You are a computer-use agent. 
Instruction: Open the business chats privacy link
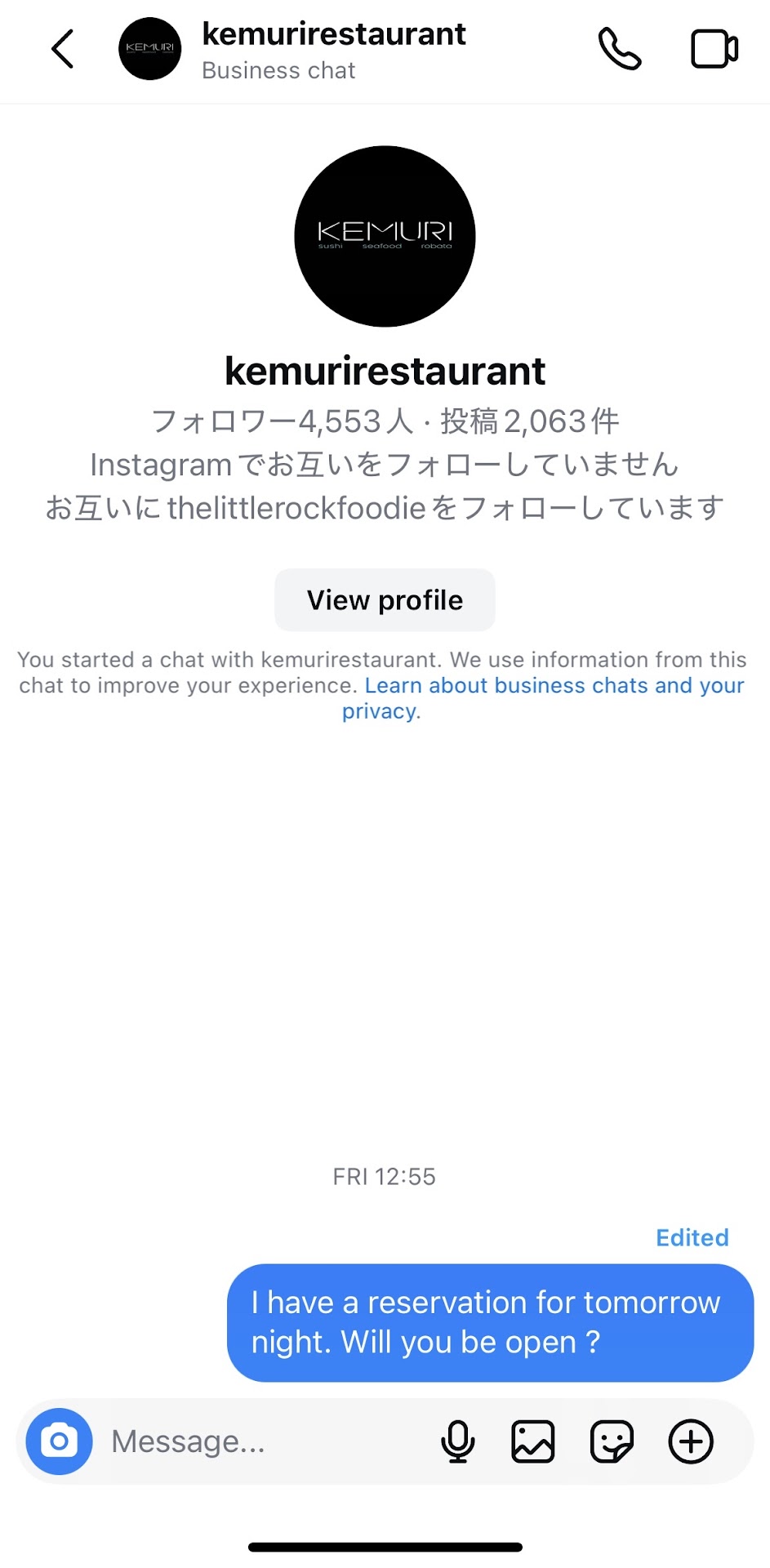(x=554, y=686)
